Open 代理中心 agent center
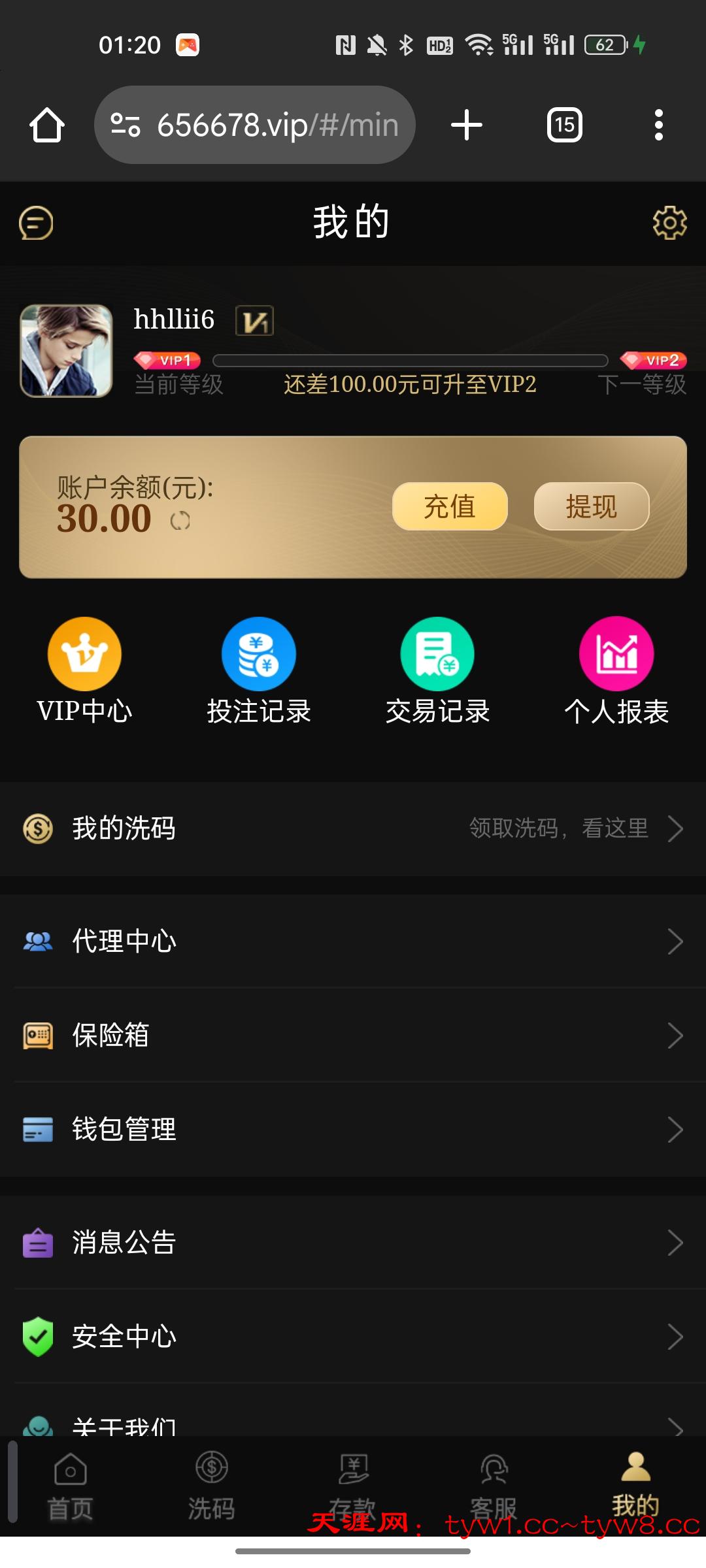The height and width of the screenshot is (1568, 706). coord(353,941)
